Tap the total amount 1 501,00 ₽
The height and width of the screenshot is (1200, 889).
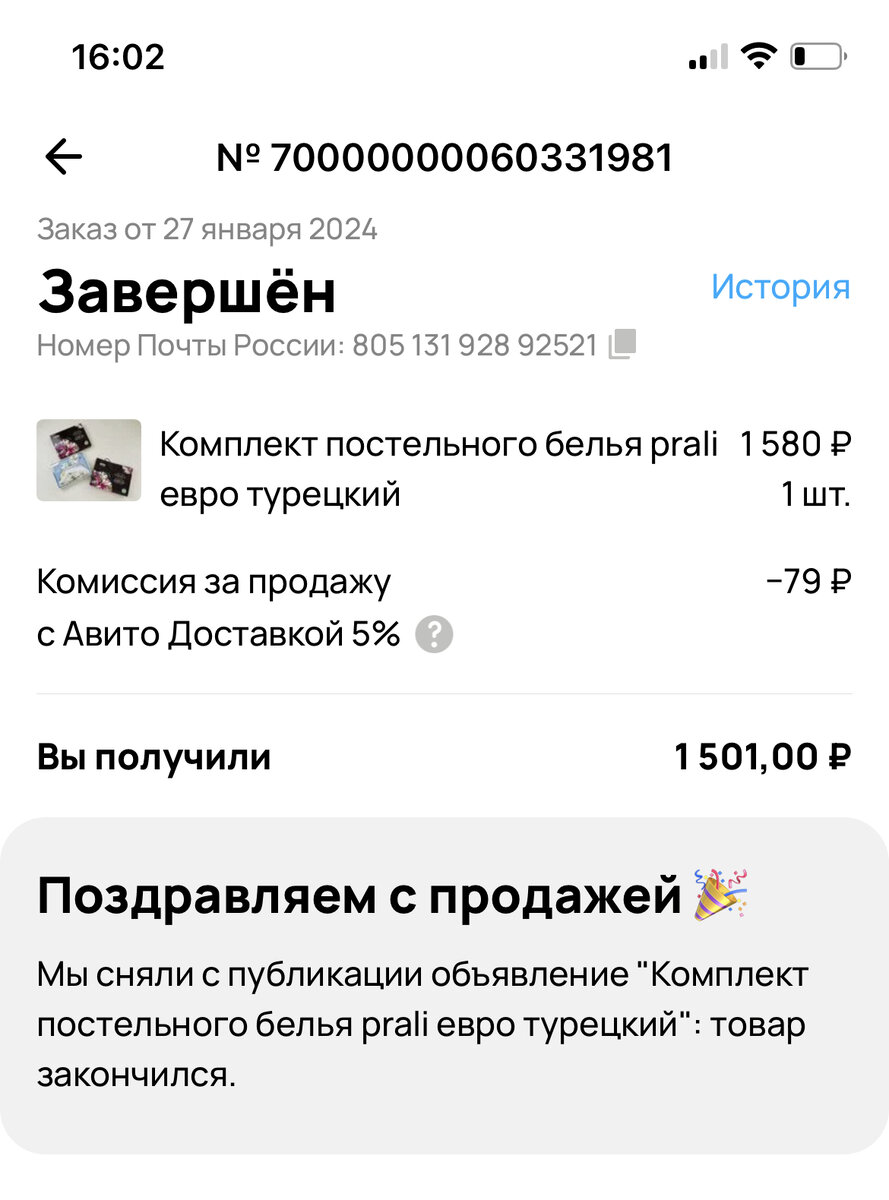tap(763, 757)
